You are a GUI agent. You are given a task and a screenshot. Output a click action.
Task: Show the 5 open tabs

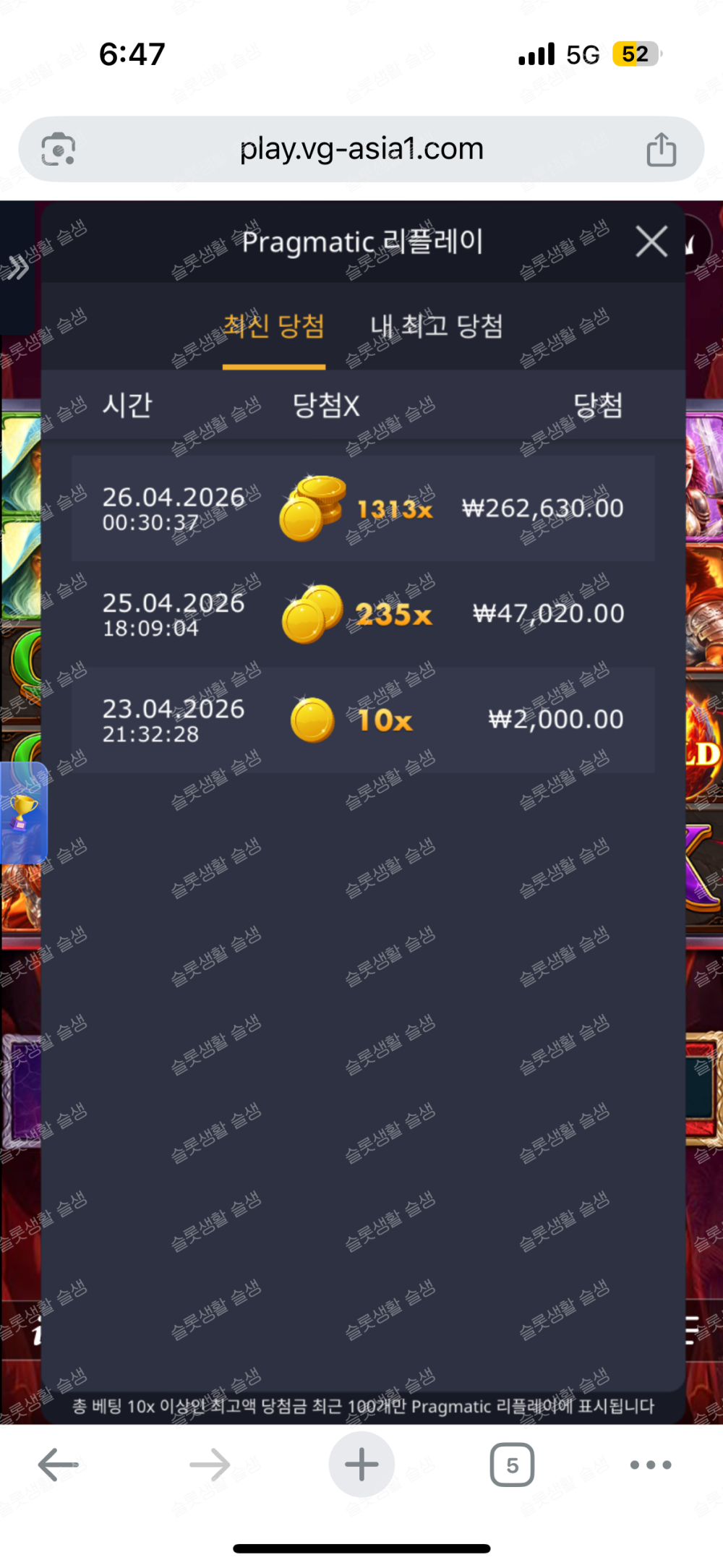[512, 1465]
